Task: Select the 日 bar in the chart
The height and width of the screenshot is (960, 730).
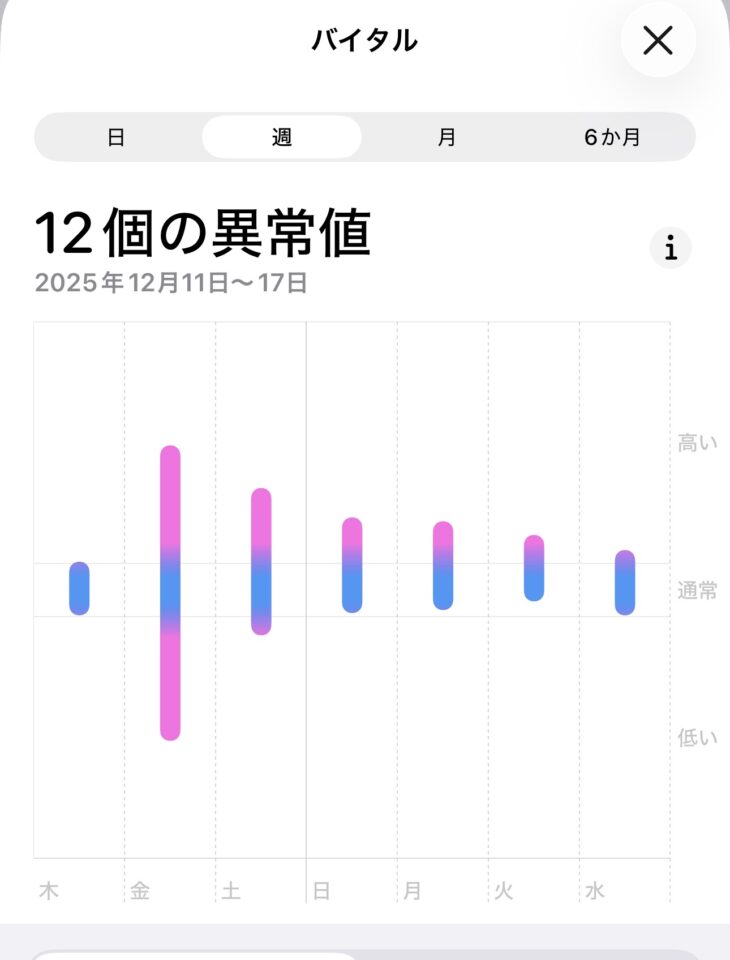Action: click(x=352, y=565)
